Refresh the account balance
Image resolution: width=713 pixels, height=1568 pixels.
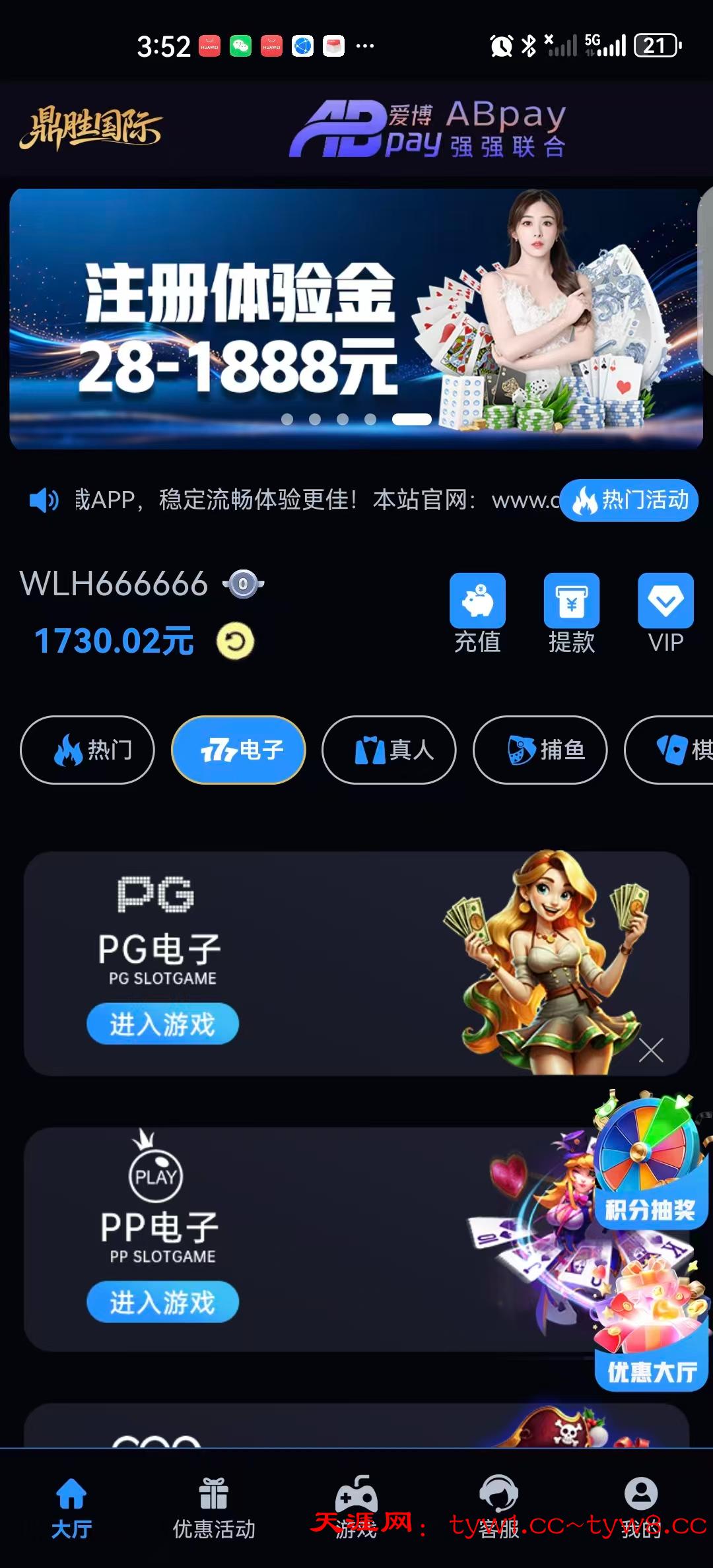236,641
